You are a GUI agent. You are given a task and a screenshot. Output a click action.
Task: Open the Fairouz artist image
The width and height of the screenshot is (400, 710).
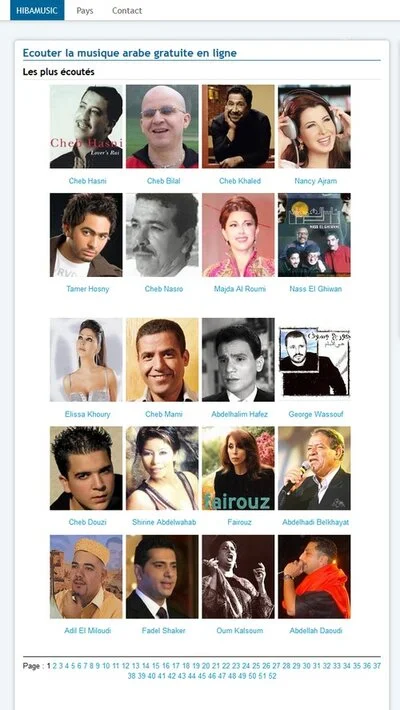coord(238,468)
